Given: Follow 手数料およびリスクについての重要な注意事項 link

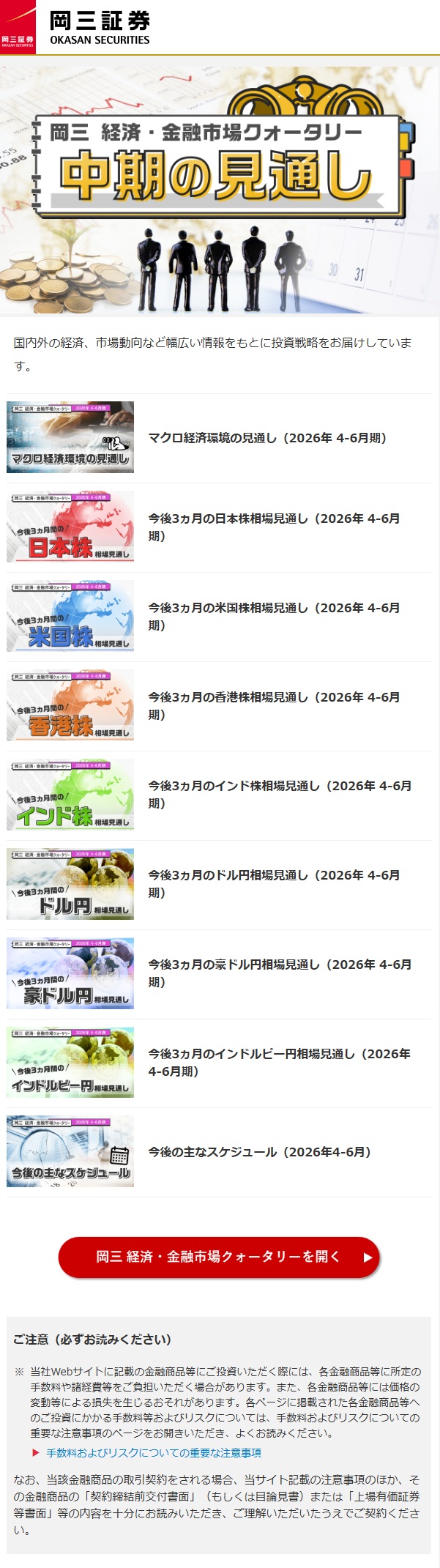Looking at the screenshot, I should 154,1452.
